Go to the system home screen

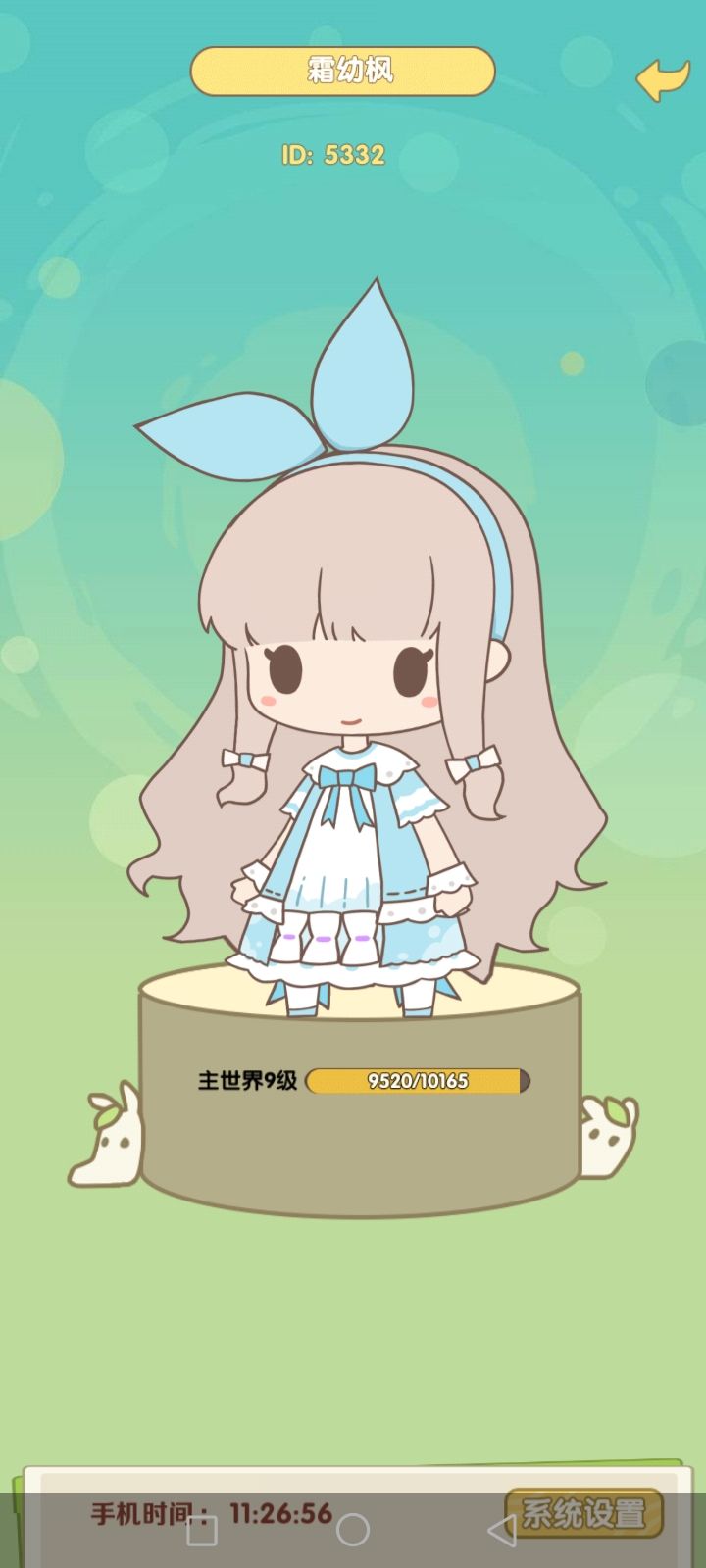(x=353, y=1529)
